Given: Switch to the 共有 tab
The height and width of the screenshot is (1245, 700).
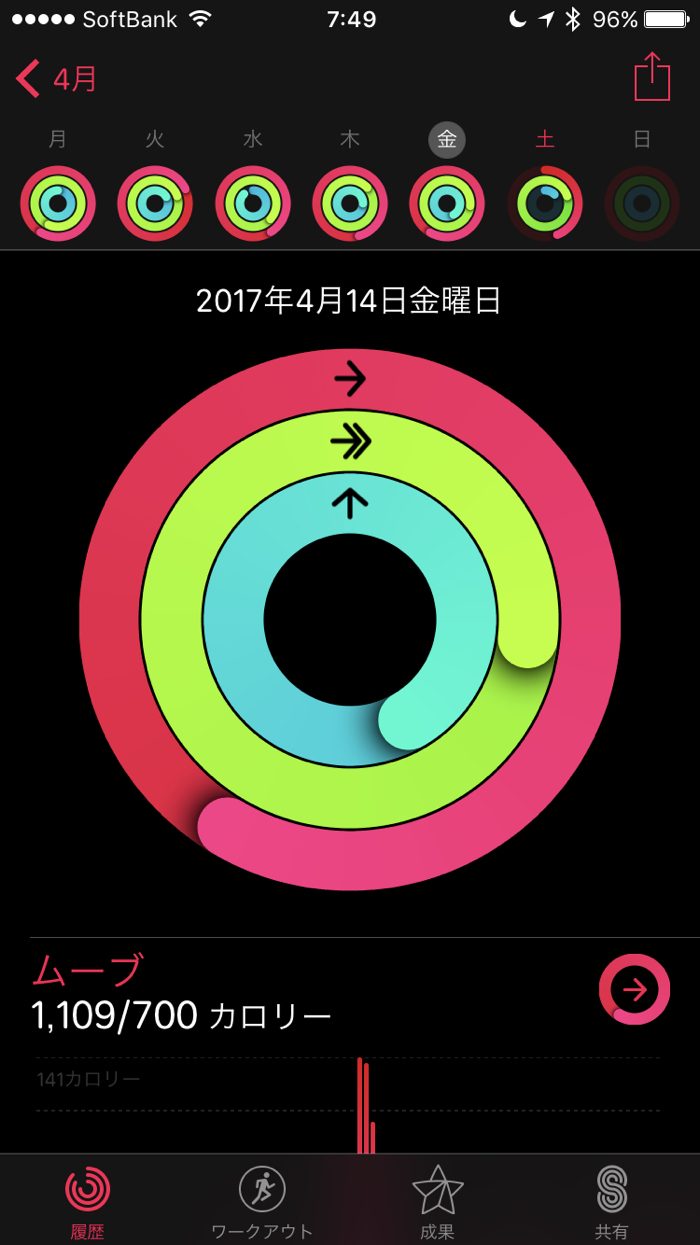Looking at the screenshot, I should (x=611, y=1200).
